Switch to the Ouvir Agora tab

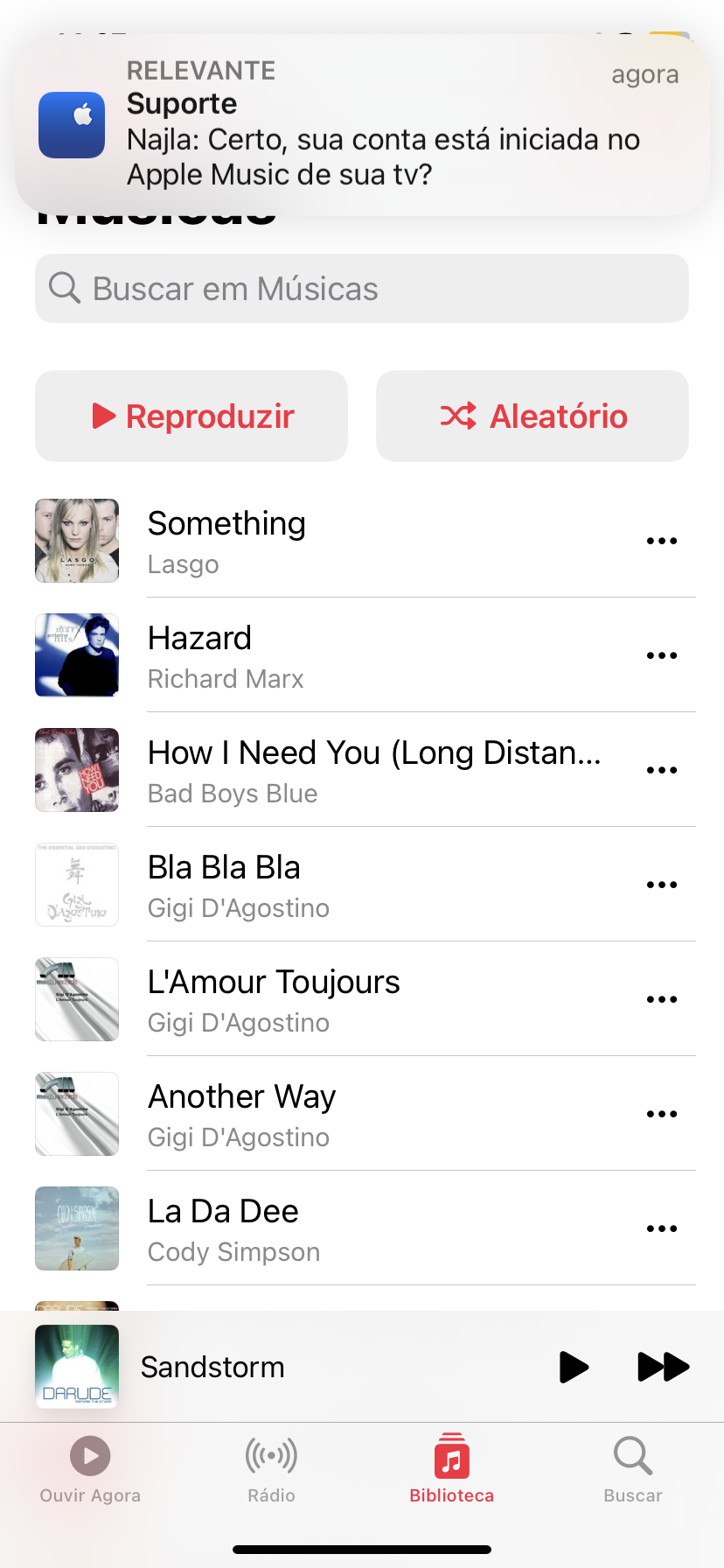(x=90, y=1470)
